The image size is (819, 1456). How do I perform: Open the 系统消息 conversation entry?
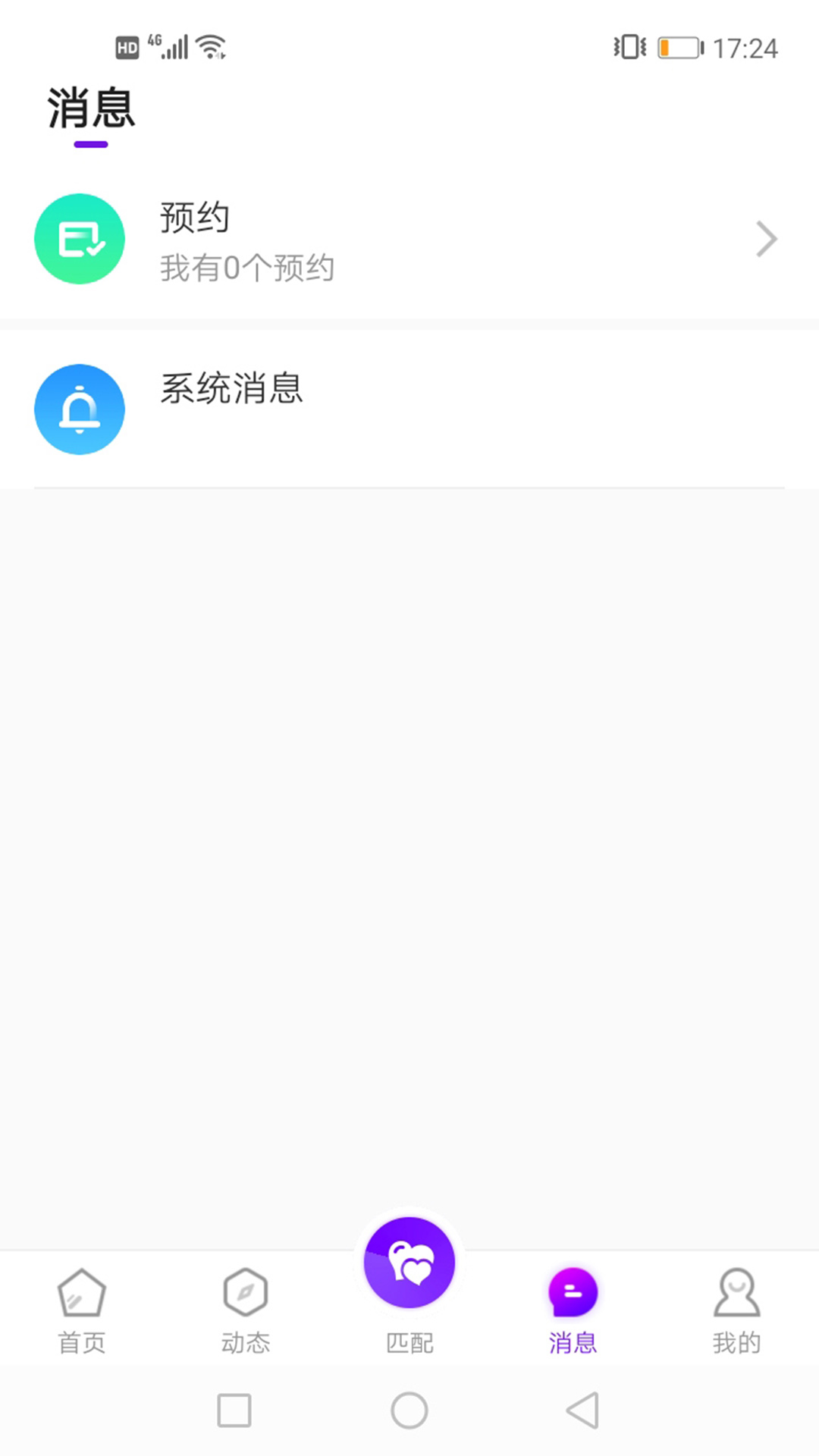click(409, 409)
